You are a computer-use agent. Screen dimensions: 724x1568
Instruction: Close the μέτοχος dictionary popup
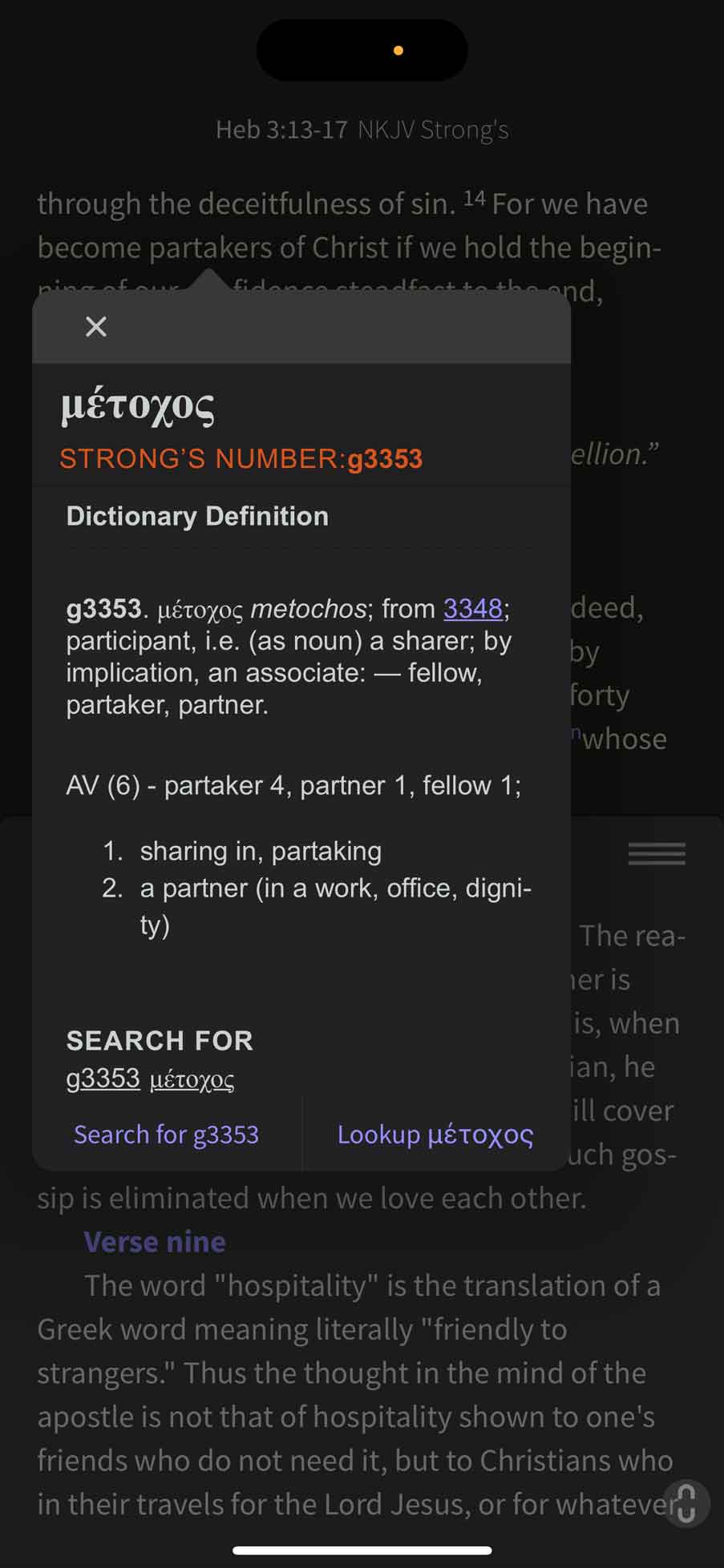click(95, 326)
